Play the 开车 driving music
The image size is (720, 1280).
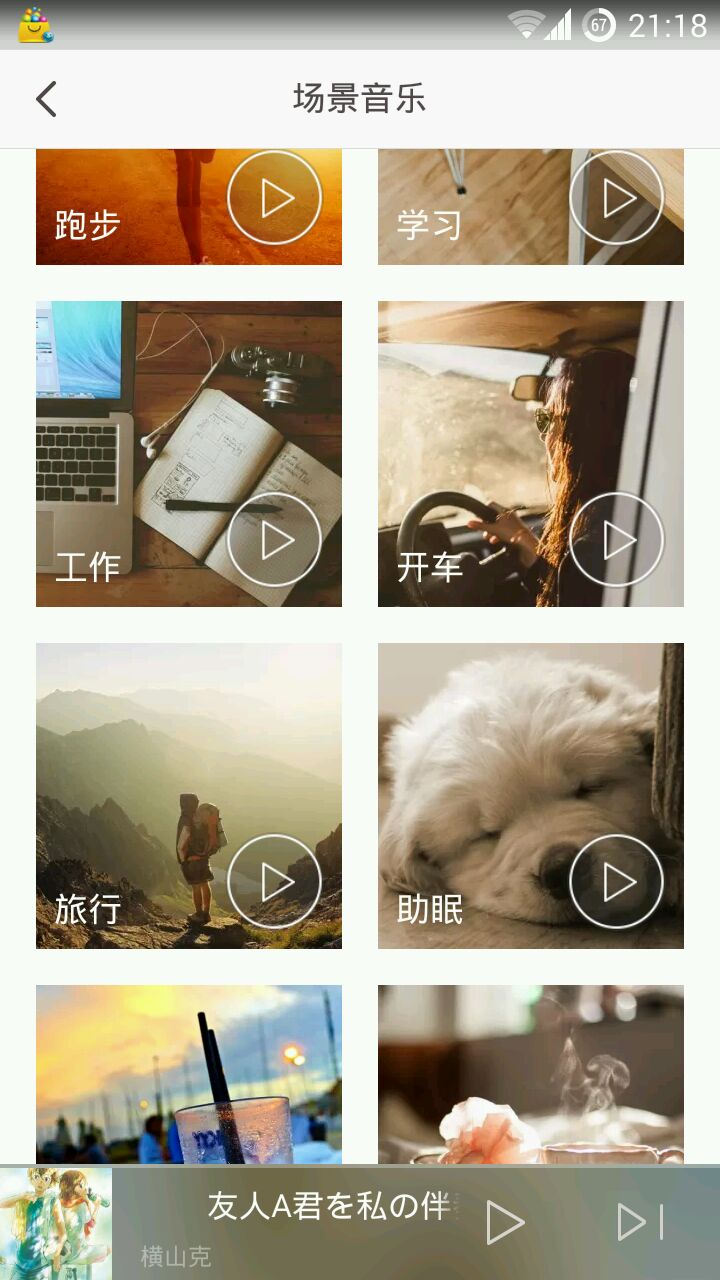(616, 540)
